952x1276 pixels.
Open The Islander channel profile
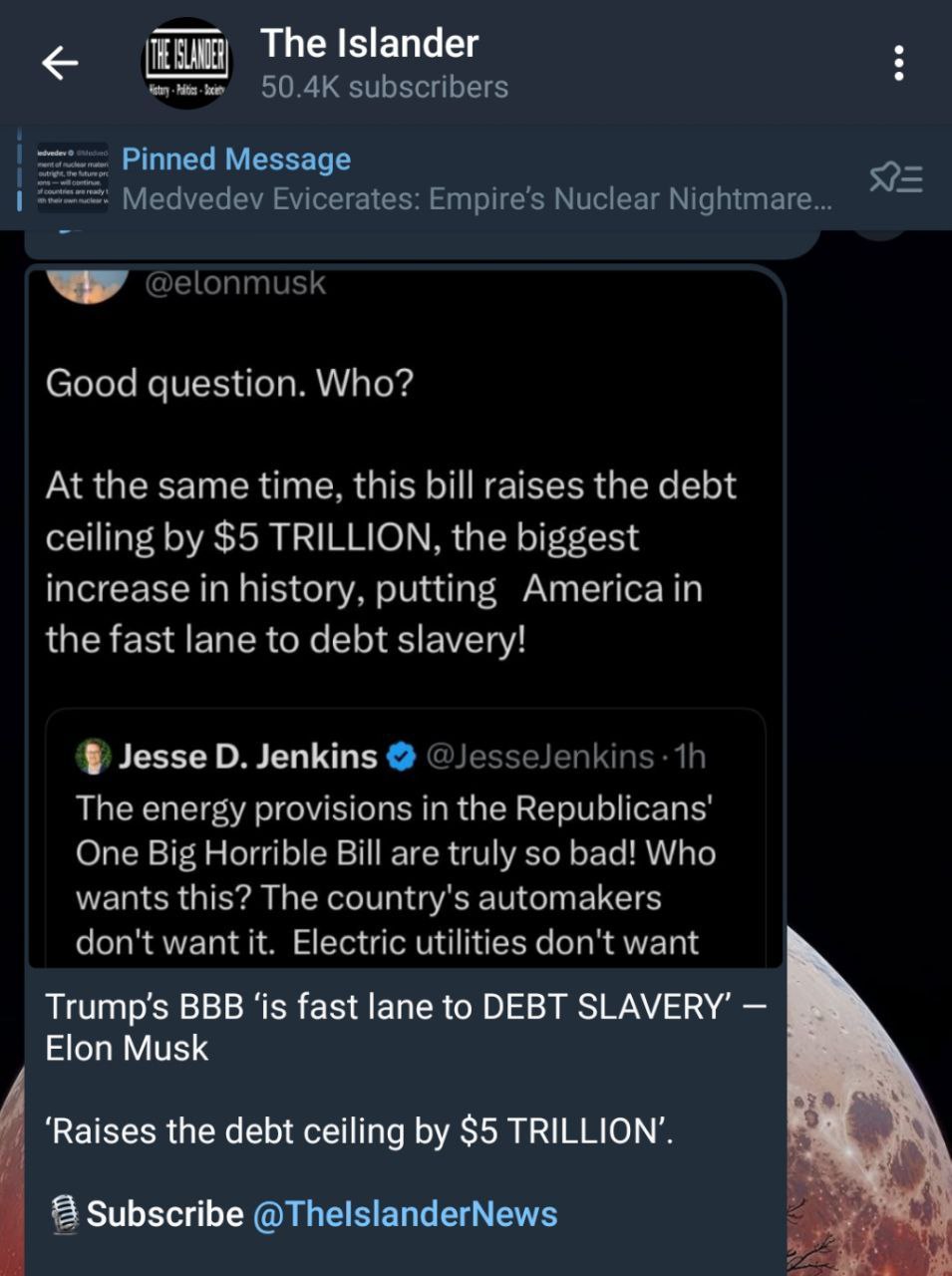pos(369,64)
